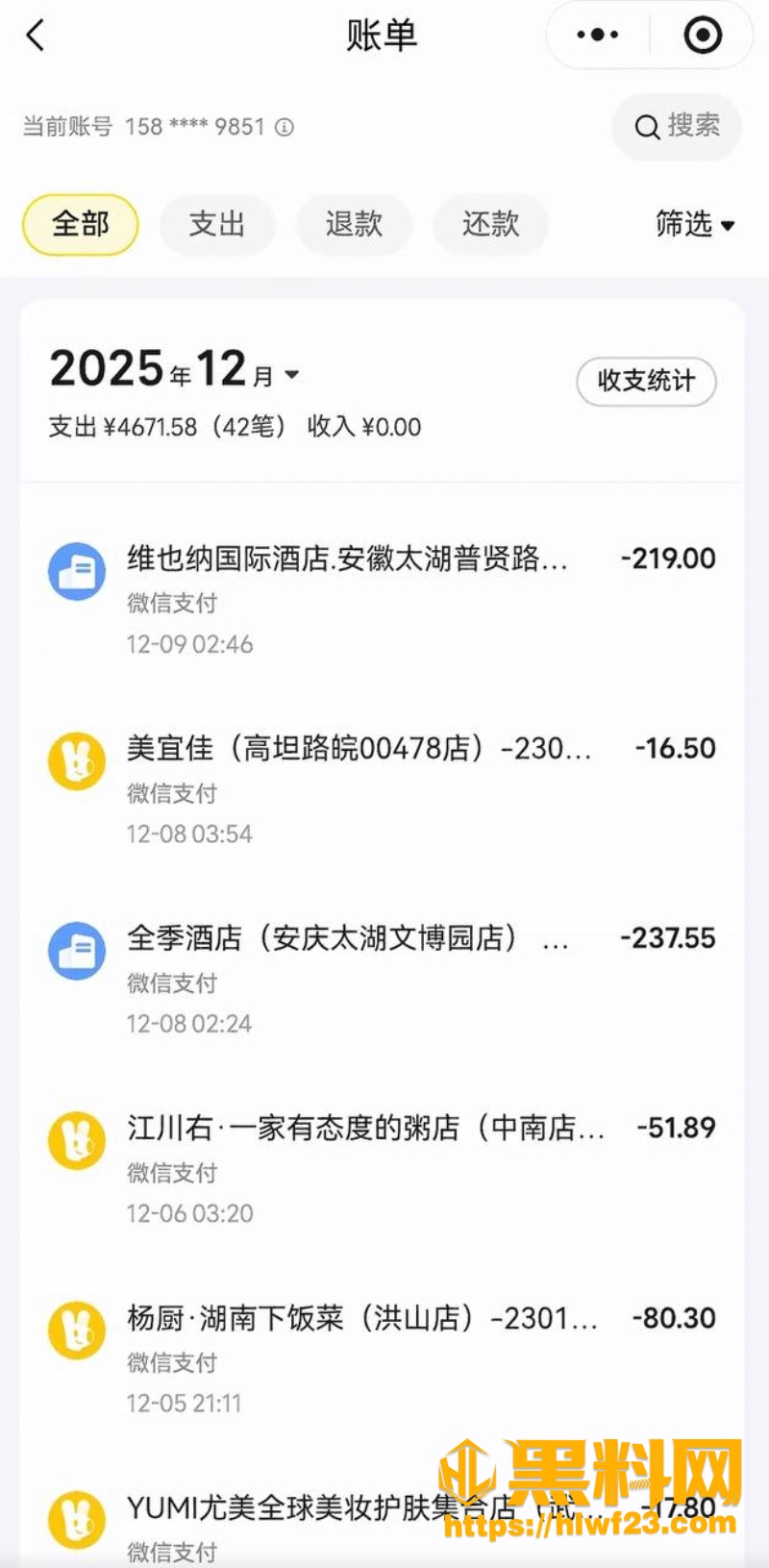
Task: Switch to the 支出 chip
Action: click(x=217, y=225)
